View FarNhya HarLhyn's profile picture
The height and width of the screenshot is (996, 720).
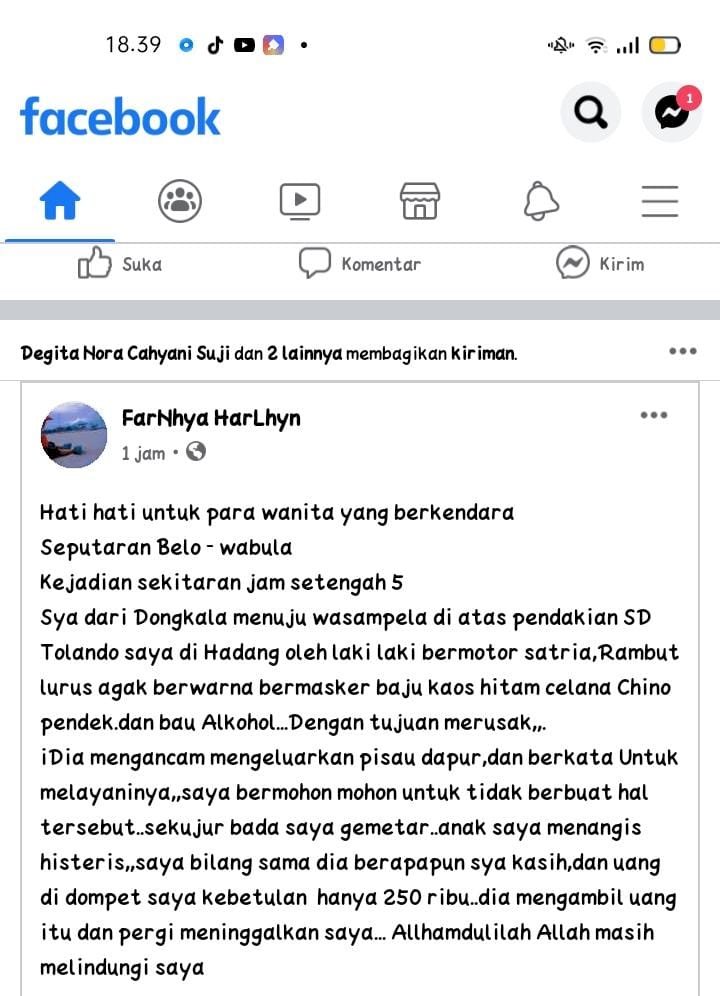coord(73,436)
